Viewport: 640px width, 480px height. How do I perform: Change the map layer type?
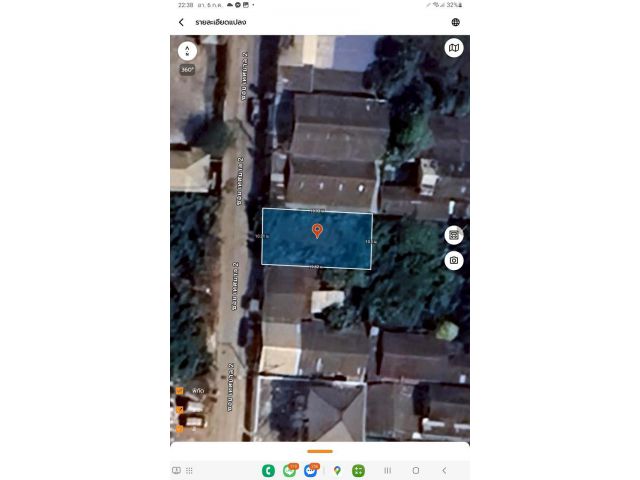pyautogui.click(x=454, y=48)
